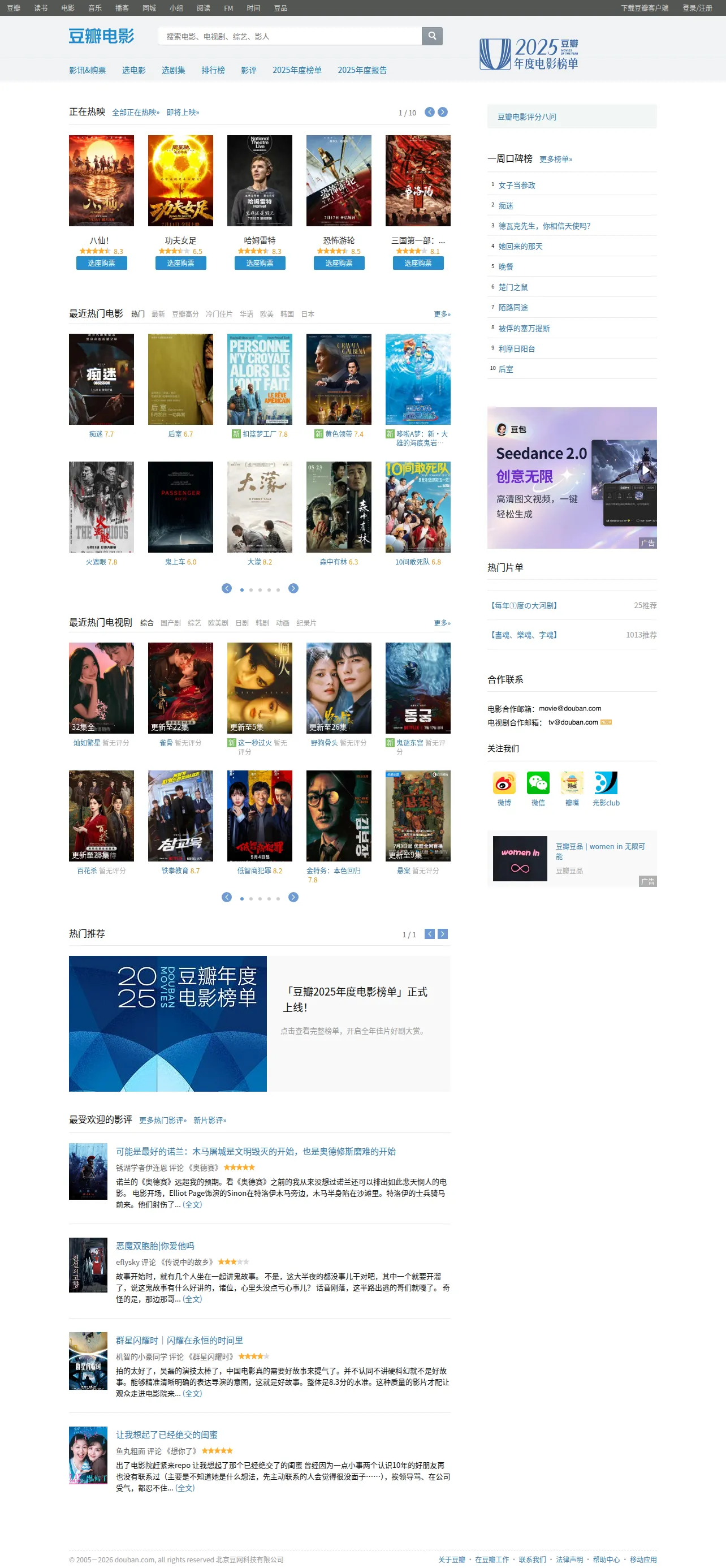Select the 豆瓣高分 movie filter
Viewport: 726px width, 1568px height.
coord(185,314)
